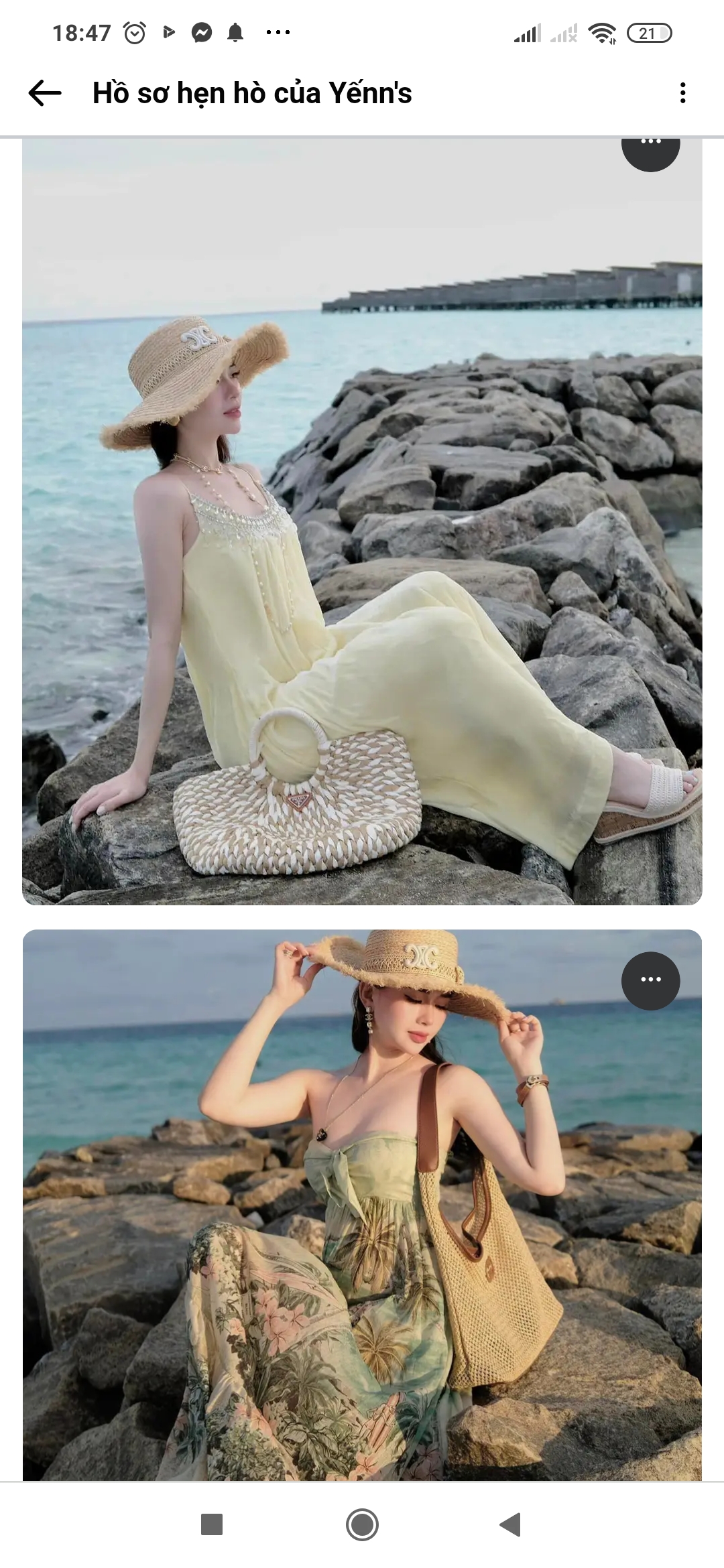Open recent apps from the navigation bar
Screen dimensions: 724x1568
click(x=212, y=1524)
